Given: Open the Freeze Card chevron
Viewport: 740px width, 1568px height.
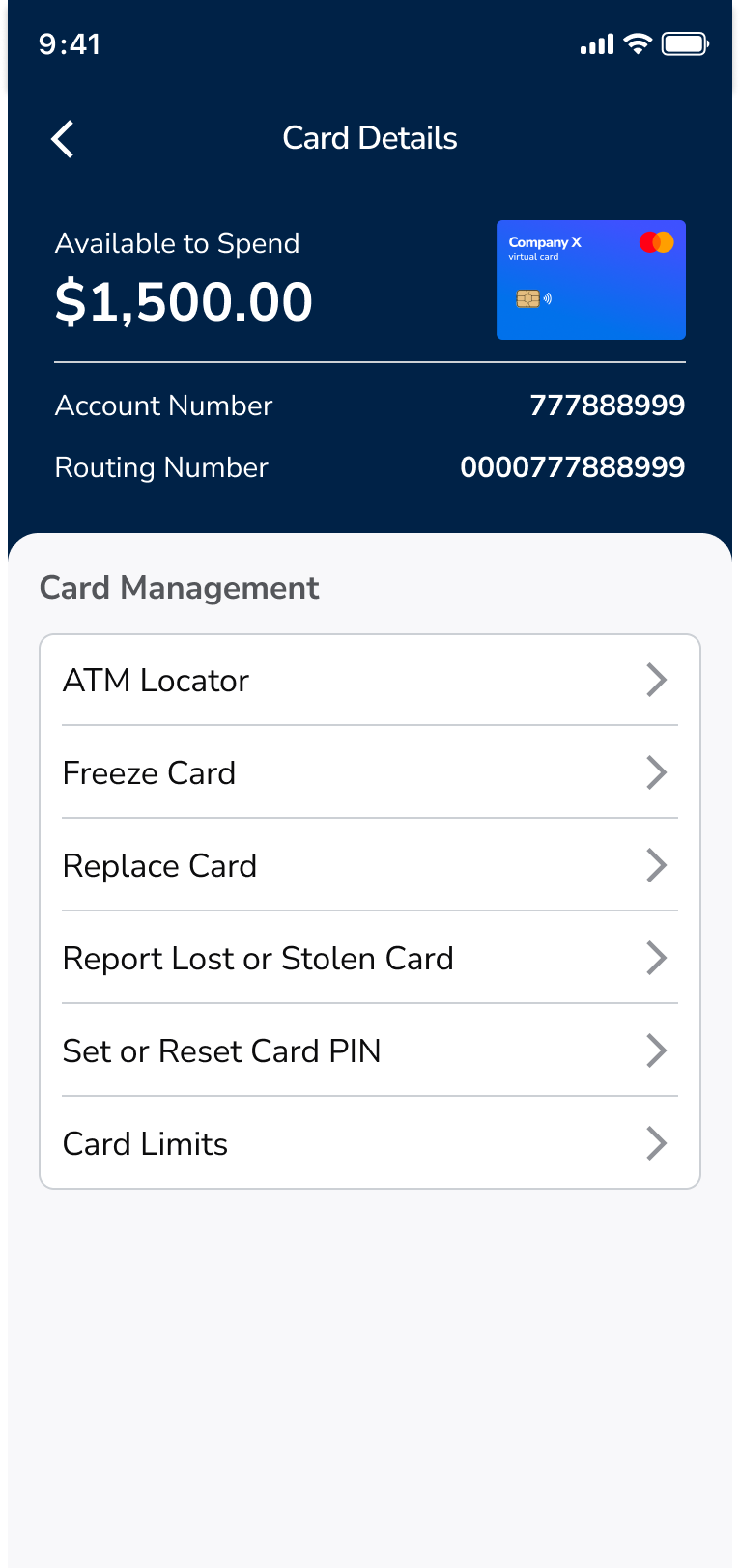Looking at the screenshot, I should 657,772.
